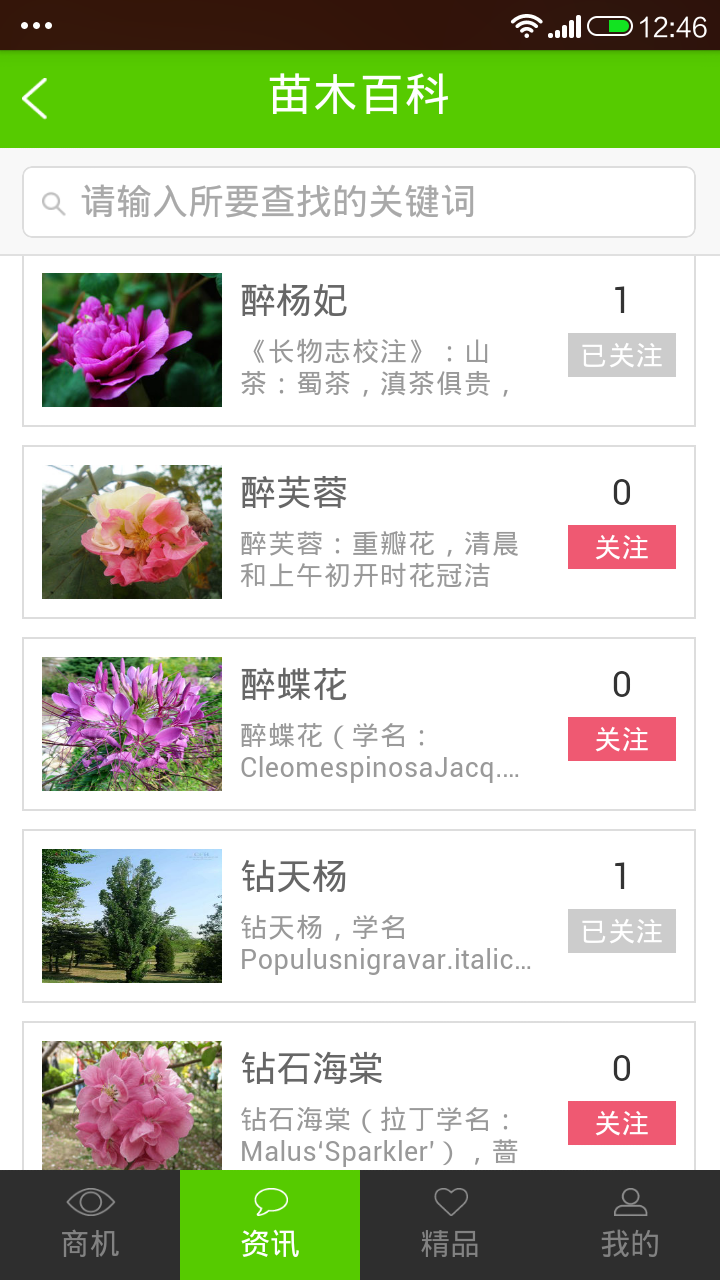Activate the keyword search input field

pos(360,202)
